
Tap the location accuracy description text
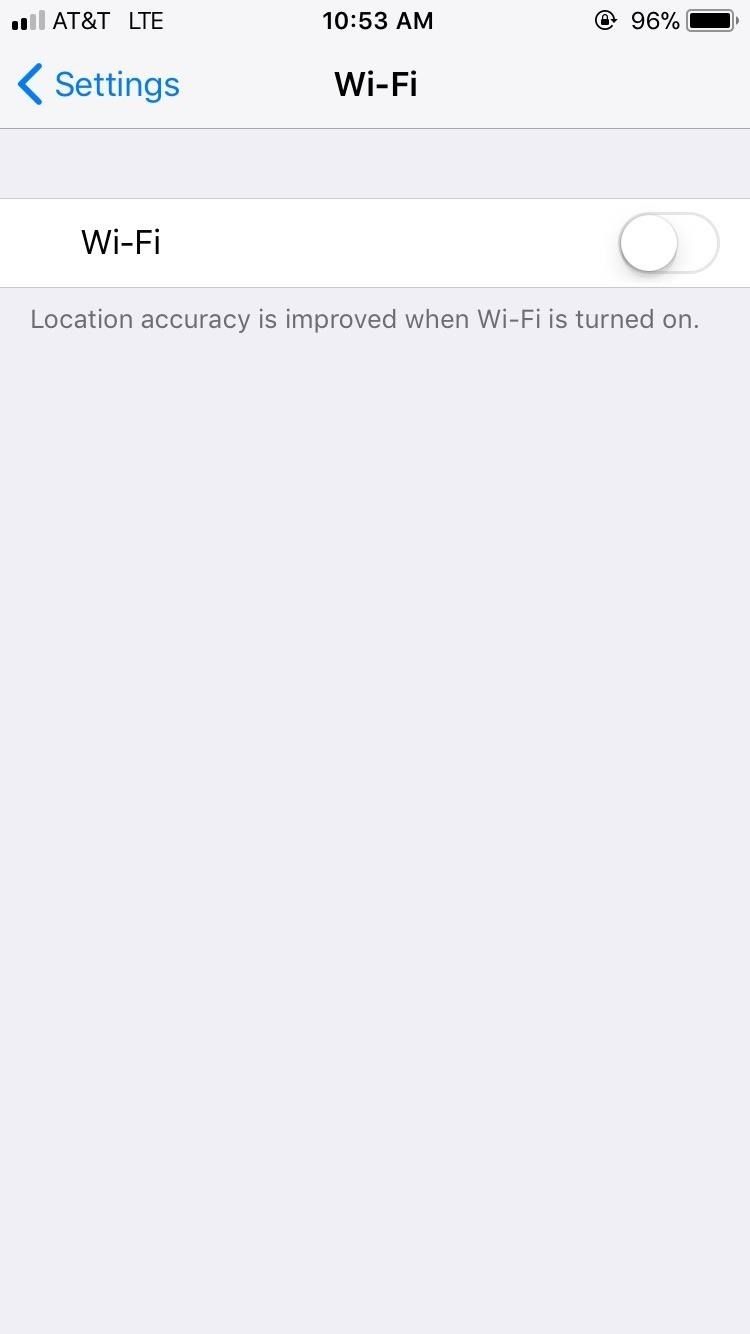[x=364, y=318]
